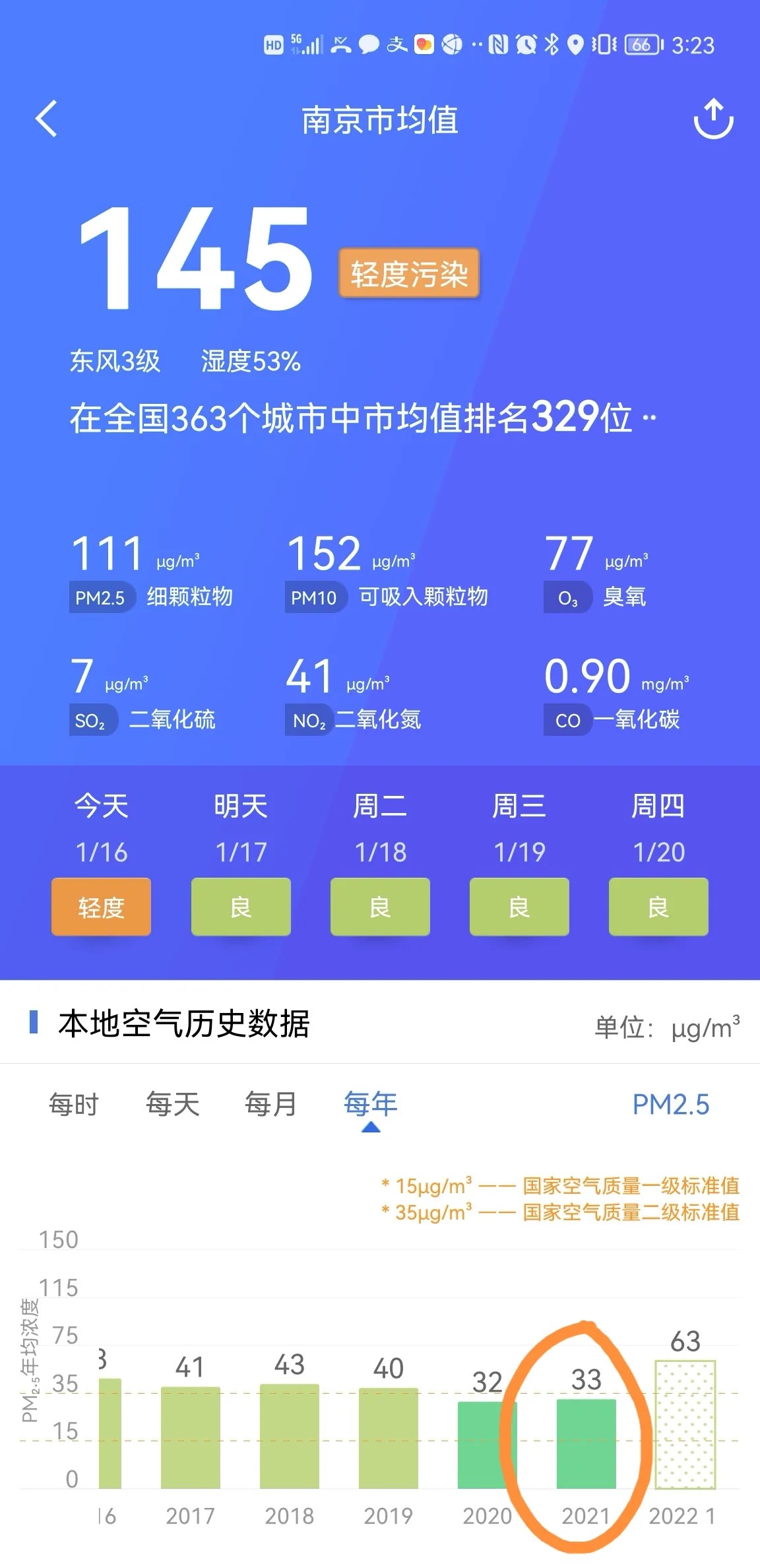Select the 每年 yearly history tab

point(370,1104)
